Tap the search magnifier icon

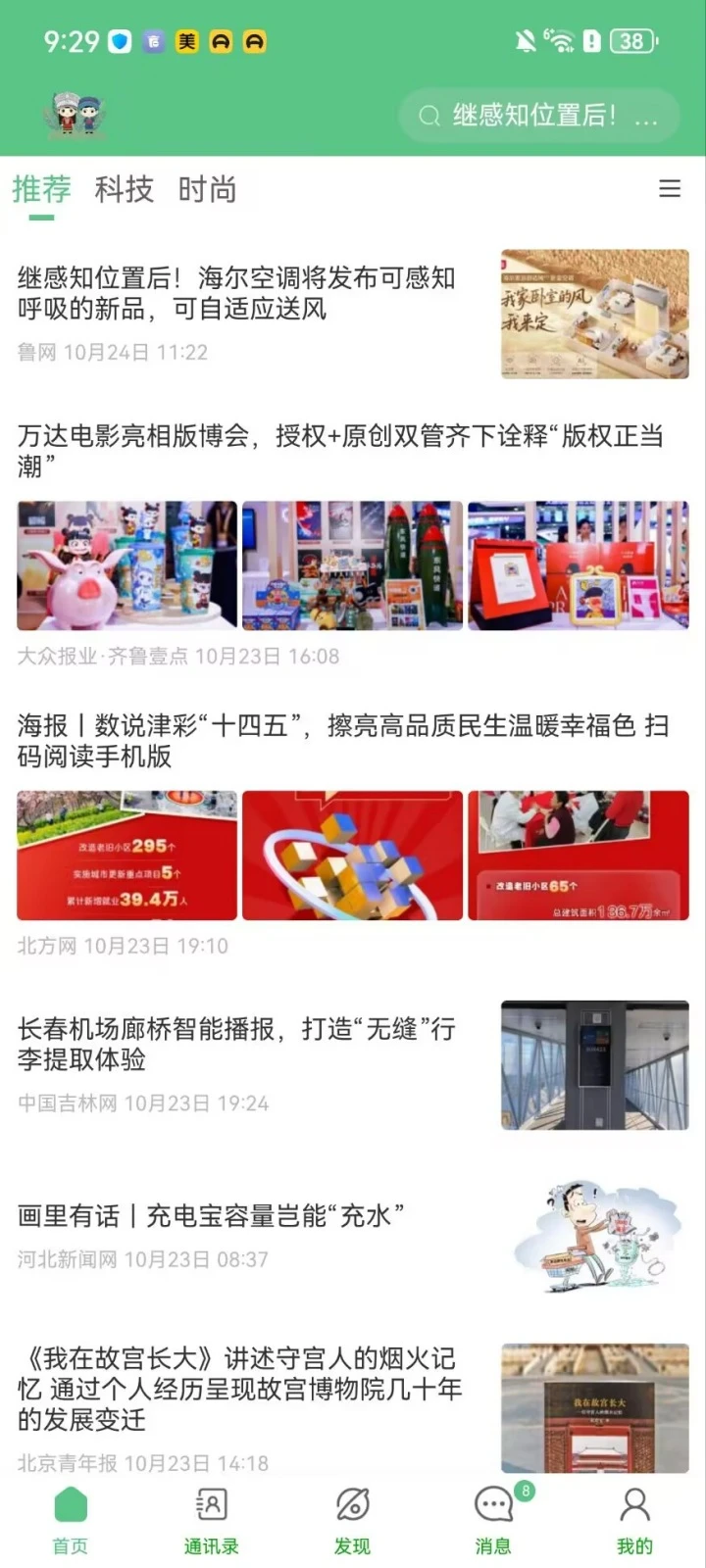(x=428, y=116)
